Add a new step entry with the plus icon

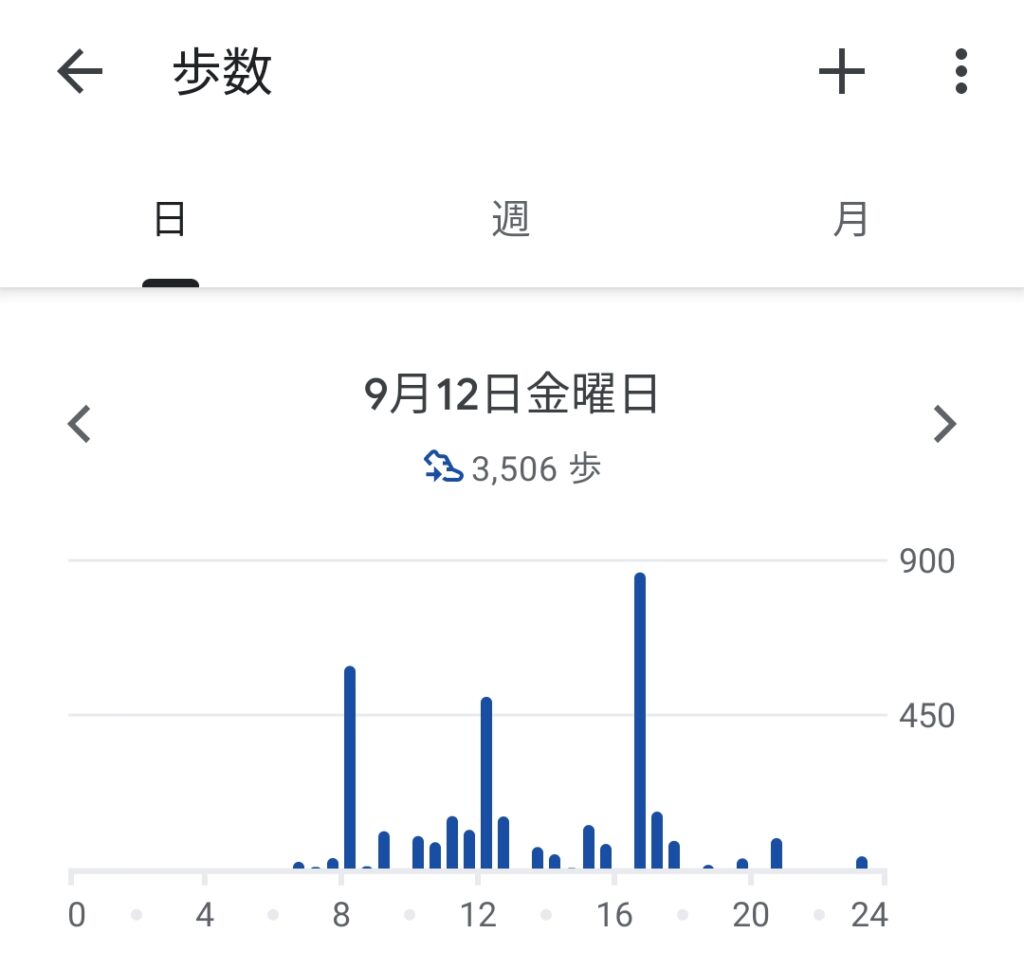pos(841,72)
